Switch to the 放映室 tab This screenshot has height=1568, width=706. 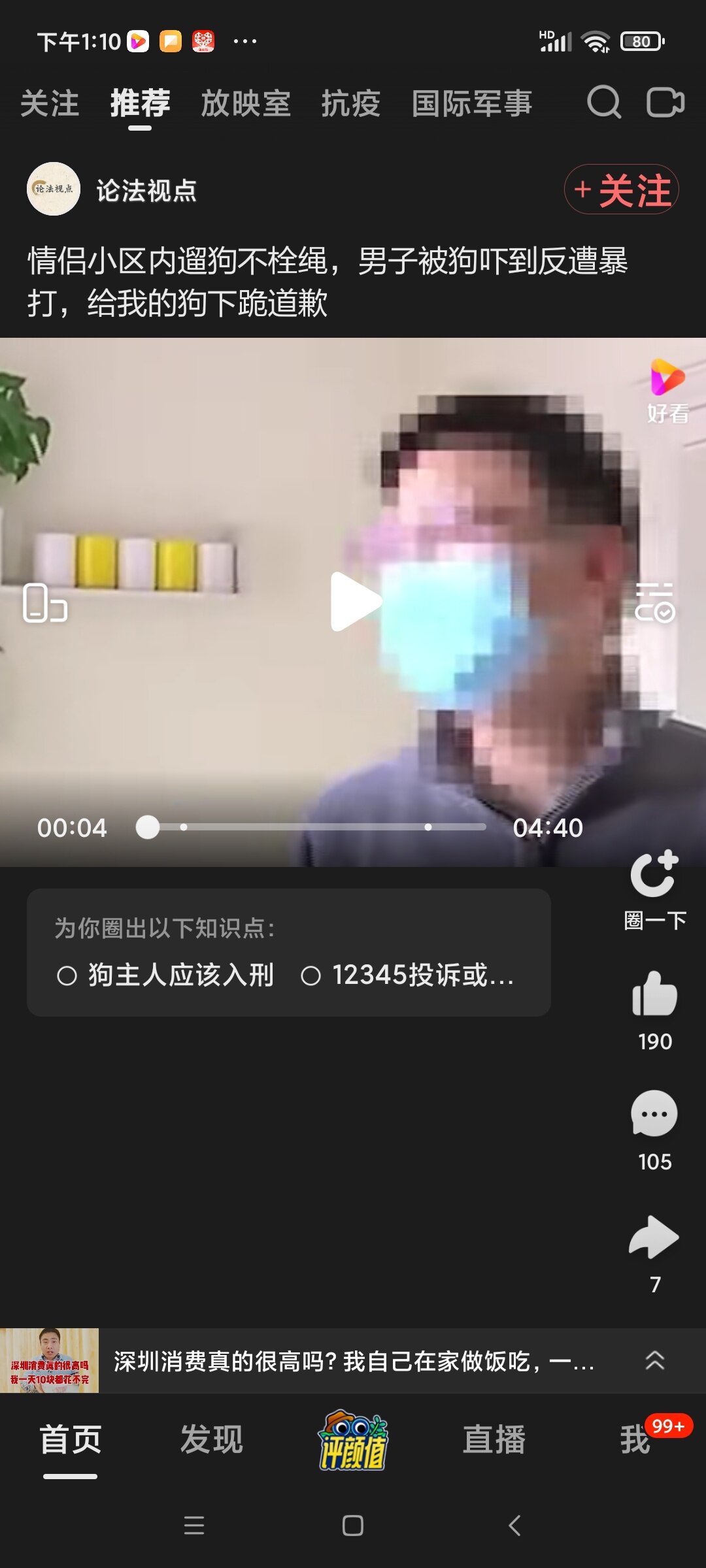click(x=246, y=104)
